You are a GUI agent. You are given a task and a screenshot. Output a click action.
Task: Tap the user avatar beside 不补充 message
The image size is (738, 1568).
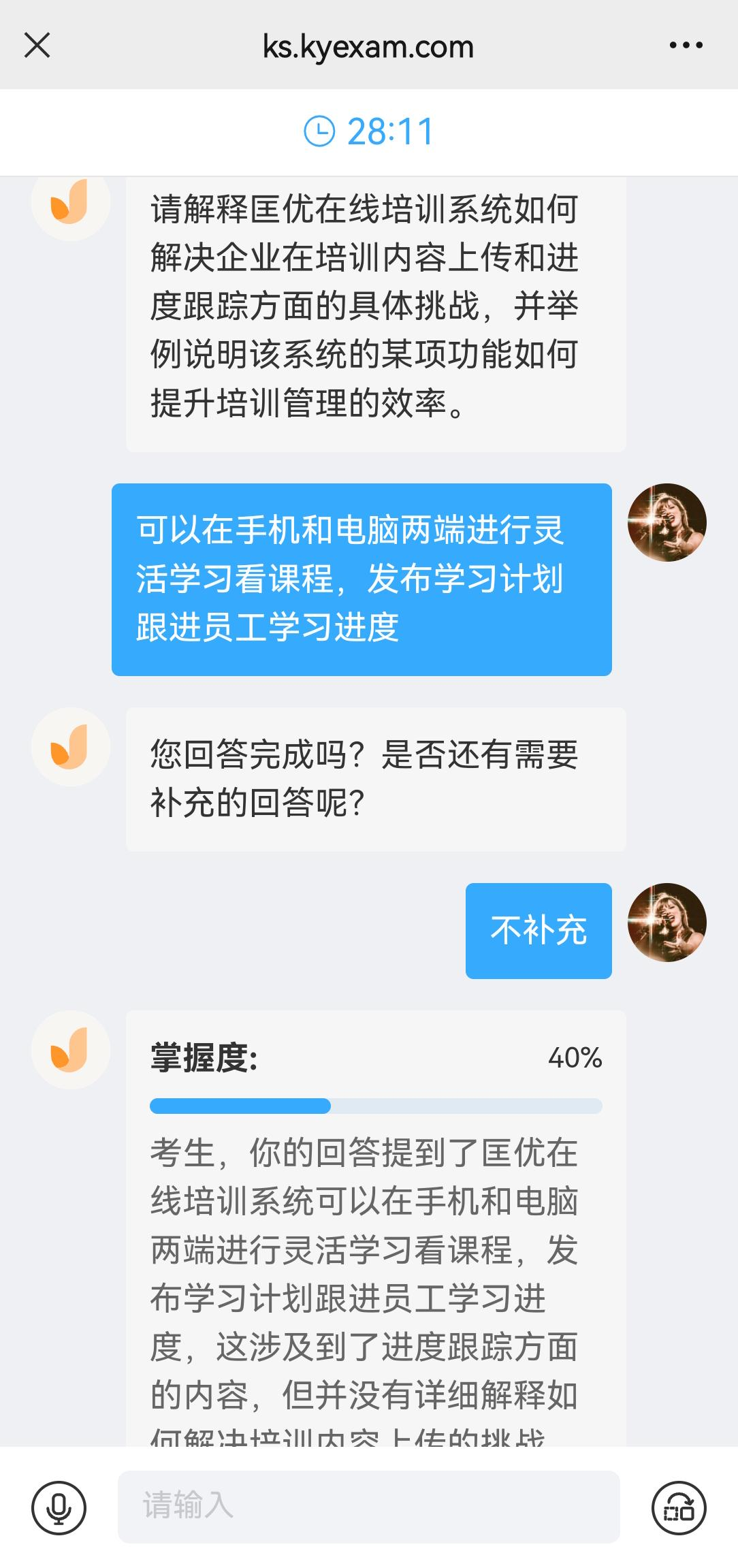click(666, 924)
